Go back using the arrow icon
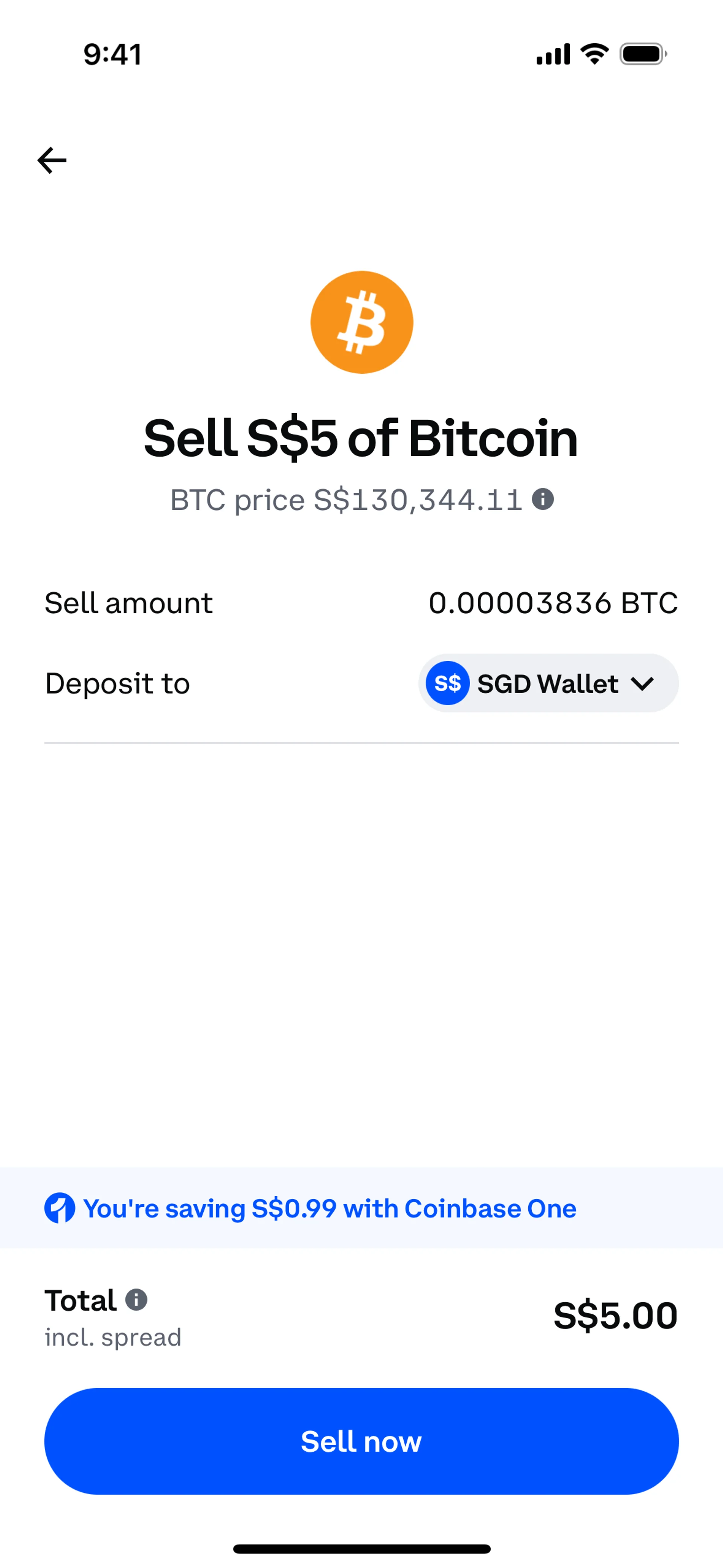 [x=52, y=161]
